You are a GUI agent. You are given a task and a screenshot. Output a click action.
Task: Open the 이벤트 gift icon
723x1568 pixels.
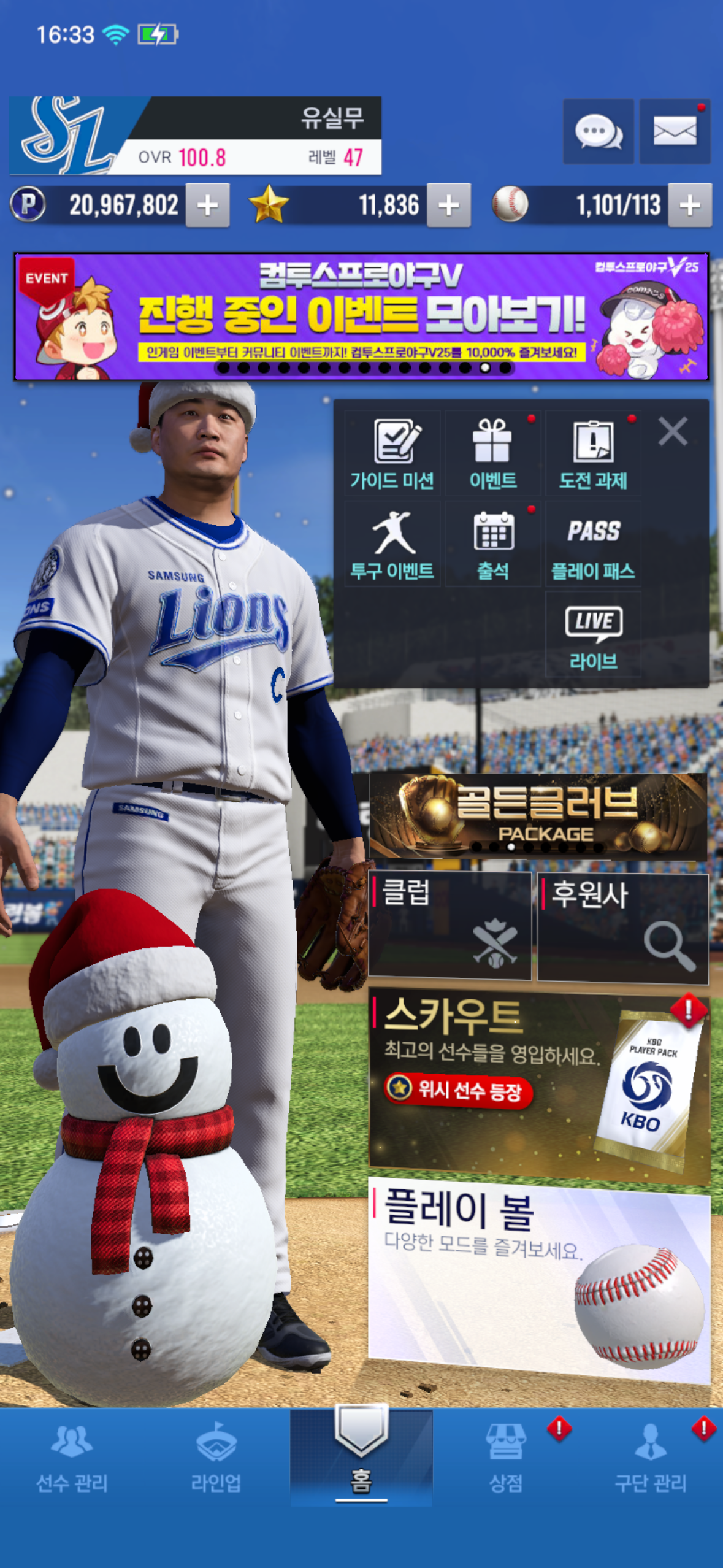pos(493,454)
